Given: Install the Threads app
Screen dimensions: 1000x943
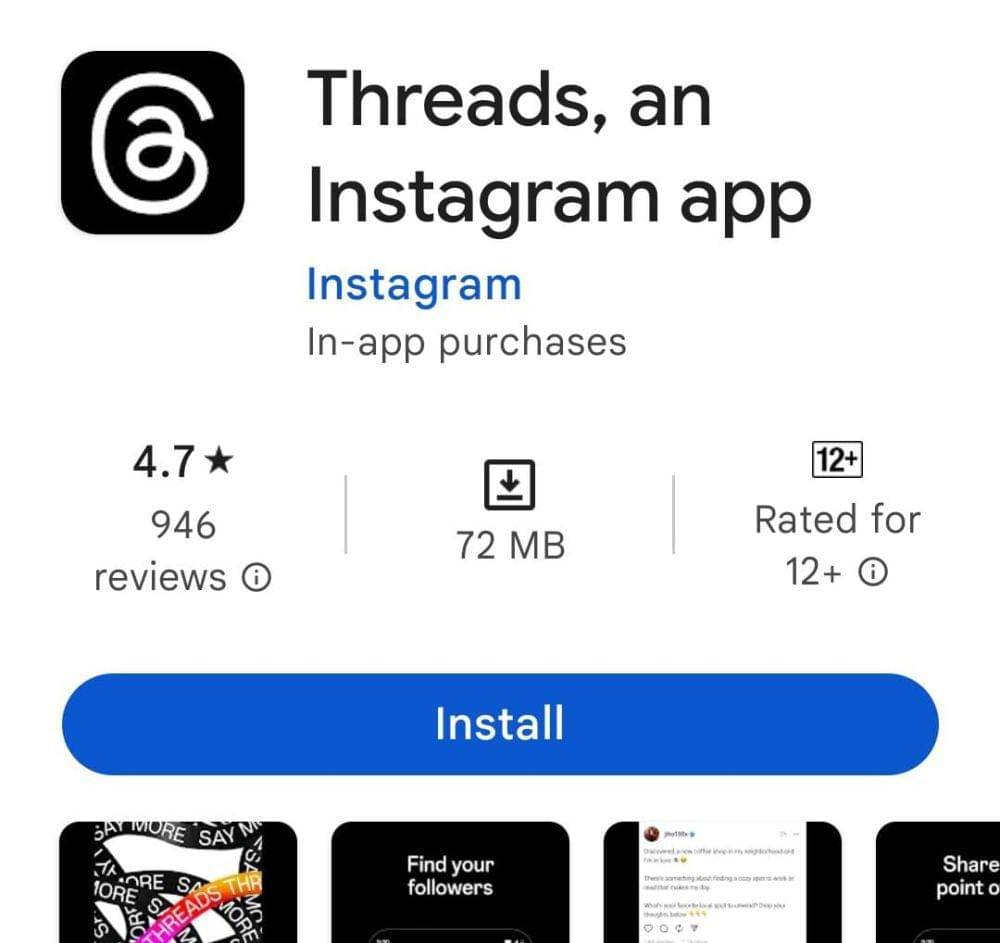Looking at the screenshot, I should tap(499, 724).
